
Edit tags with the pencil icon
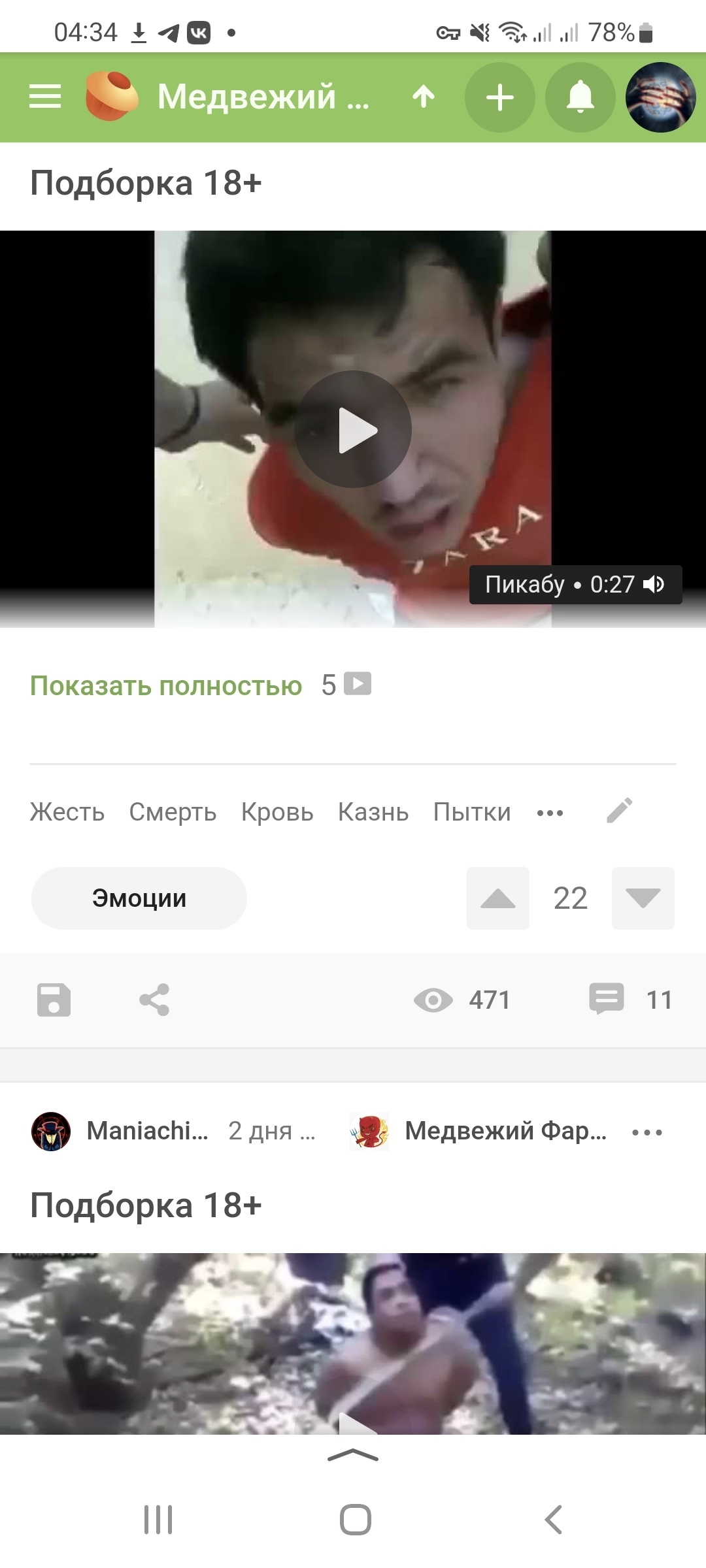(619, 811)
